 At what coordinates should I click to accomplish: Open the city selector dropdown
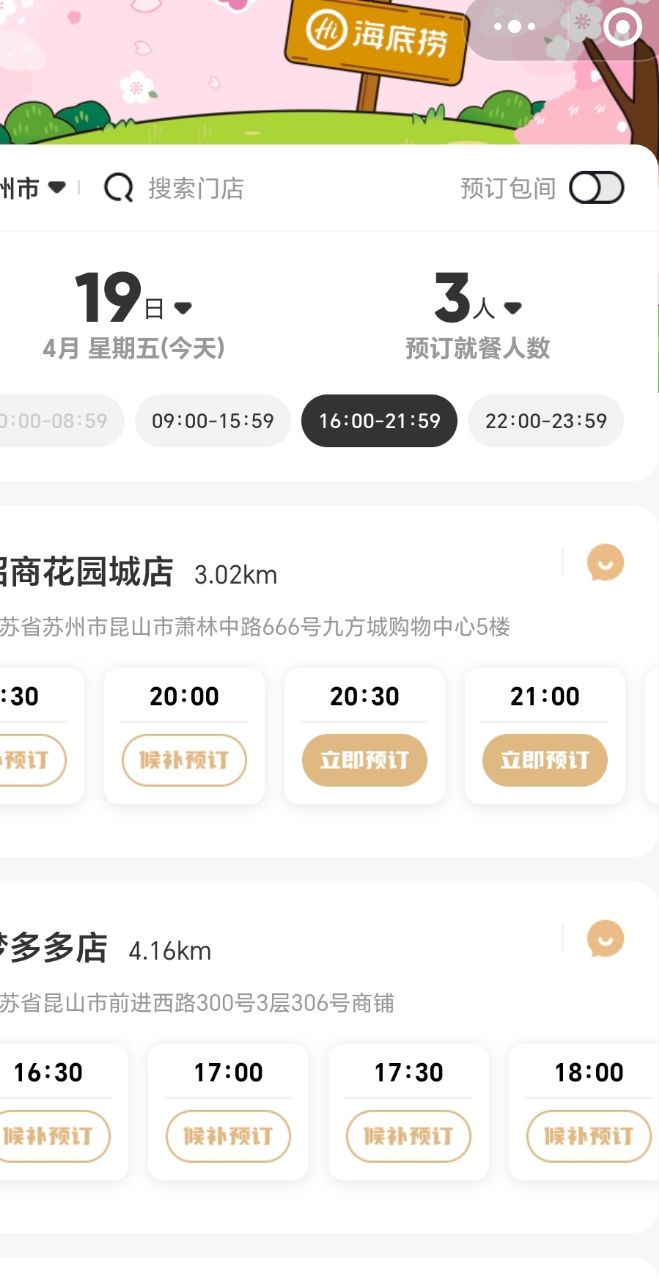coord(35,188)
